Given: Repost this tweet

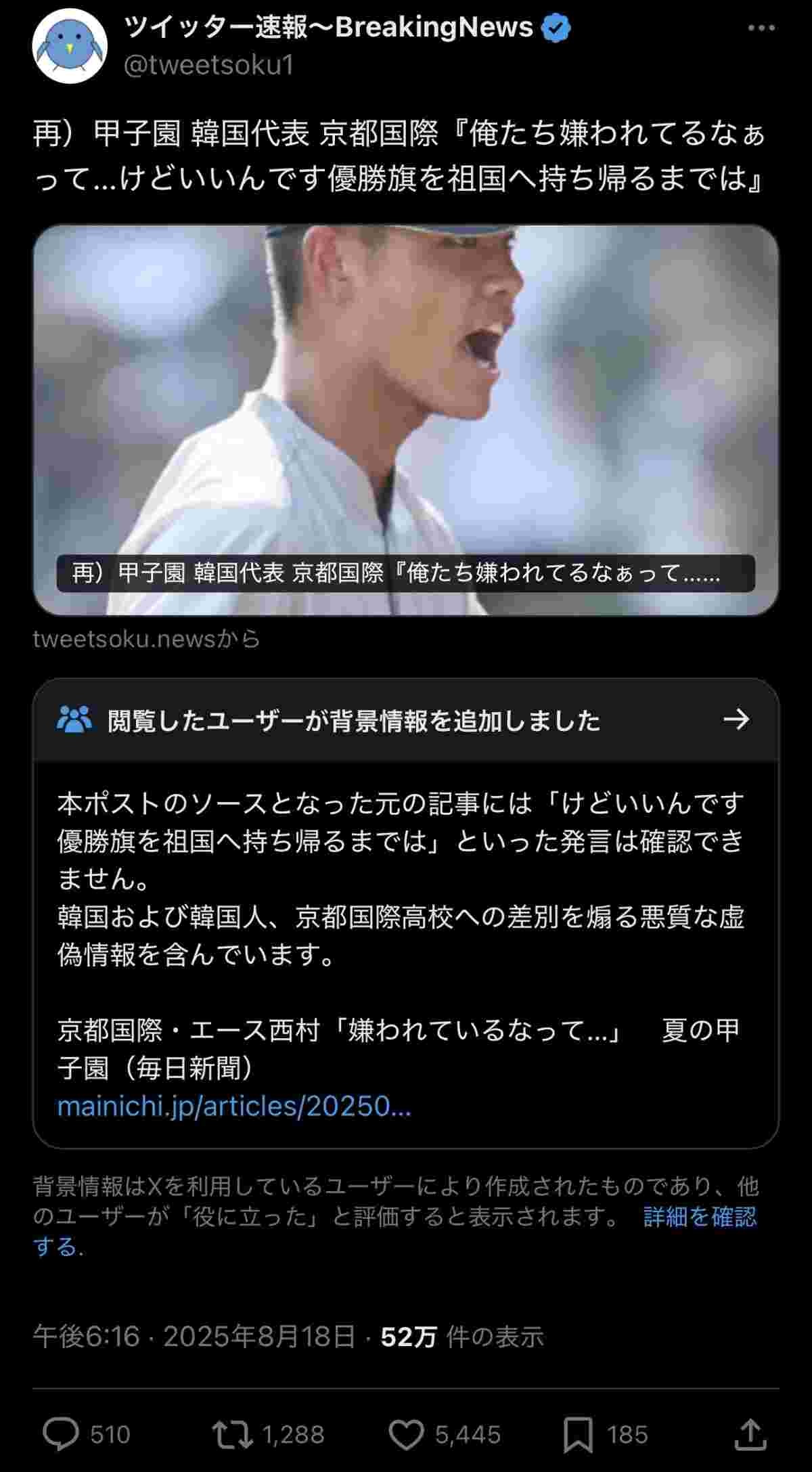Looking at the screenshot, I should point(233,1433).
